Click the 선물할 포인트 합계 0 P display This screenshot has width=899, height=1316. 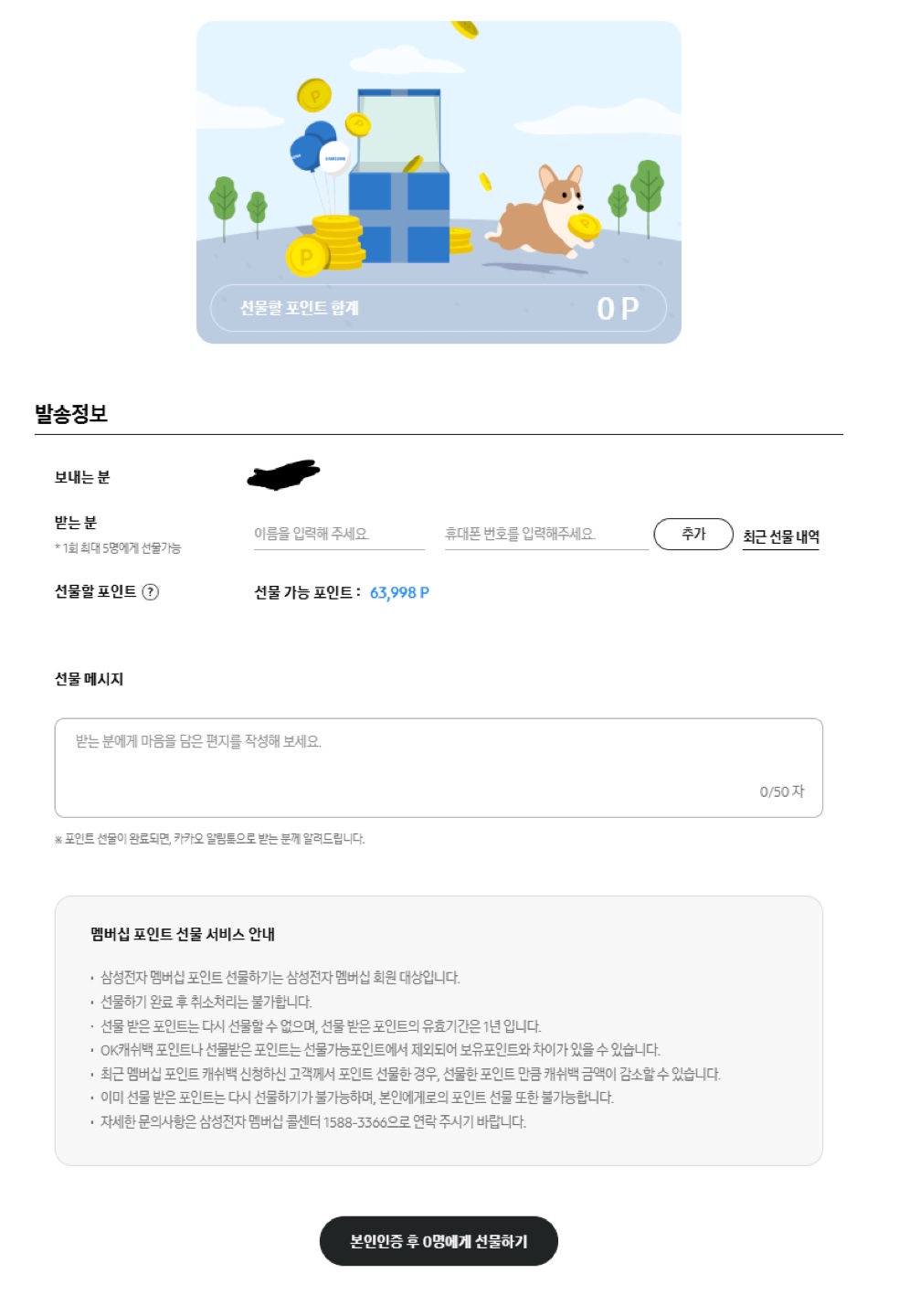(x=439, y=308)
